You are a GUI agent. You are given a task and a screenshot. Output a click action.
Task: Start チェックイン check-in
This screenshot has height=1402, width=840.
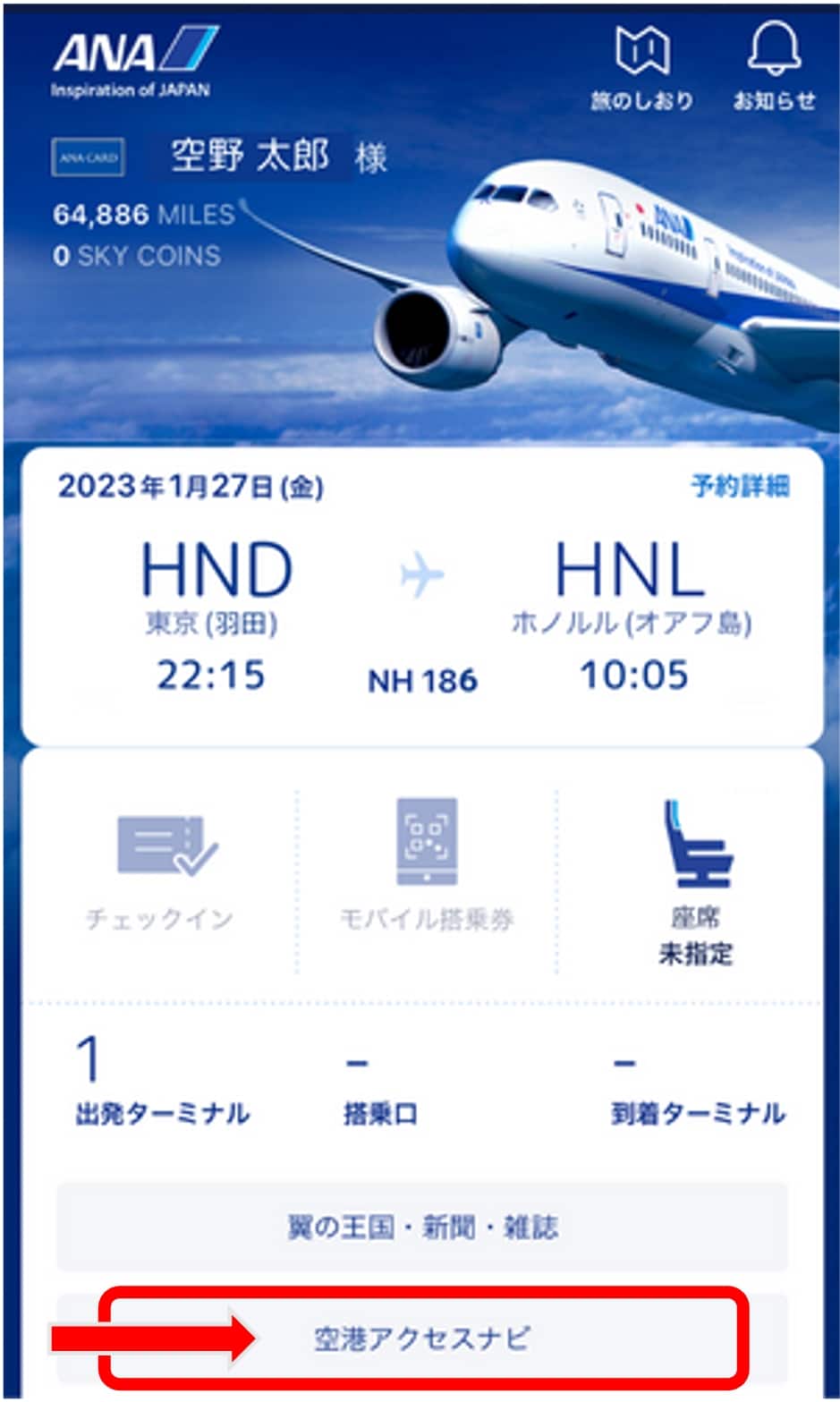(x=161, y=868)
